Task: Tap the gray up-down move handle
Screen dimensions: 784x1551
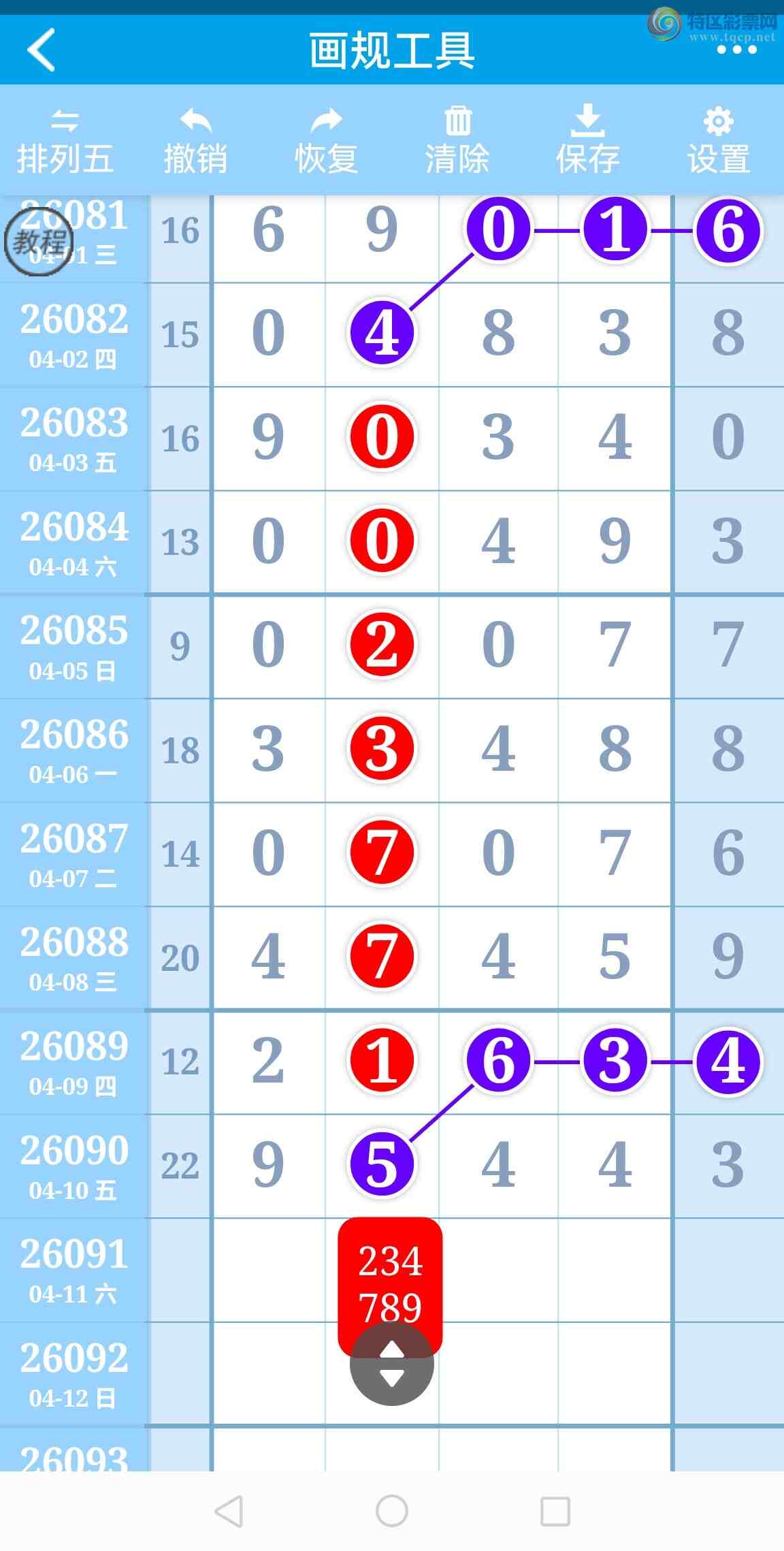Action: click(x=391, y=1364)
